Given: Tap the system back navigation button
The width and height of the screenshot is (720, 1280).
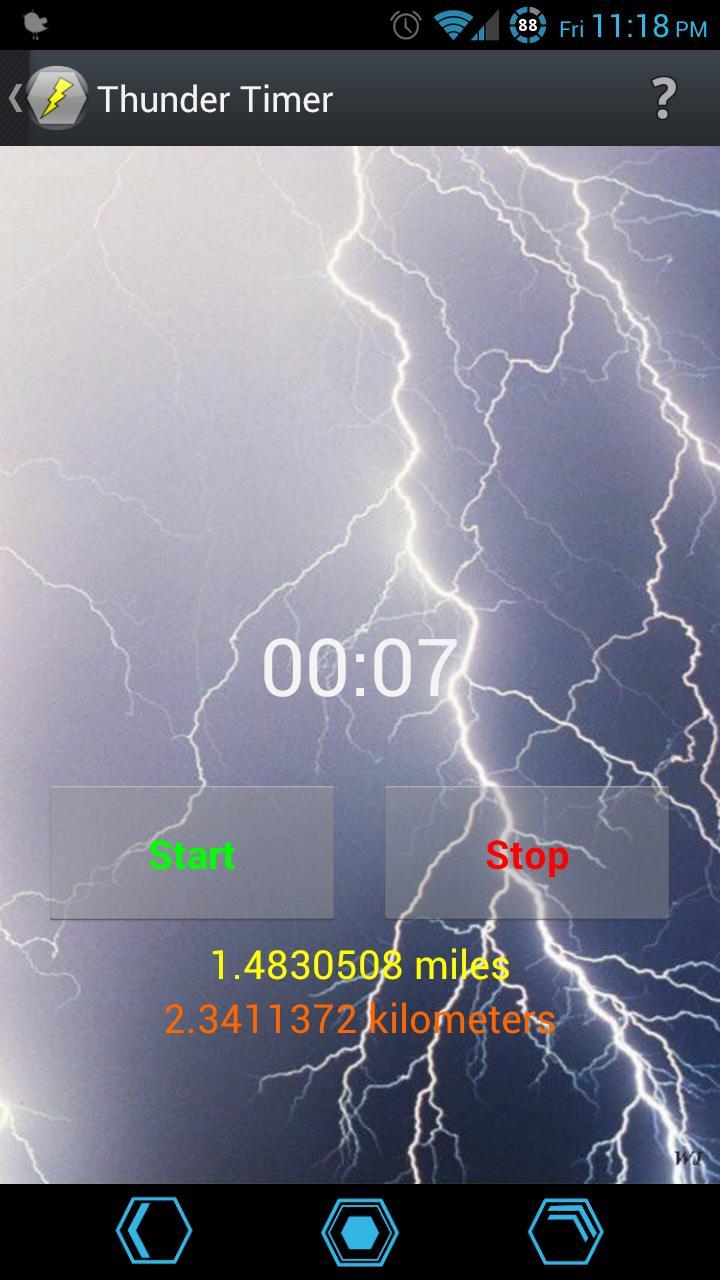Looking at the screenshot, I should click(153, 1231).
